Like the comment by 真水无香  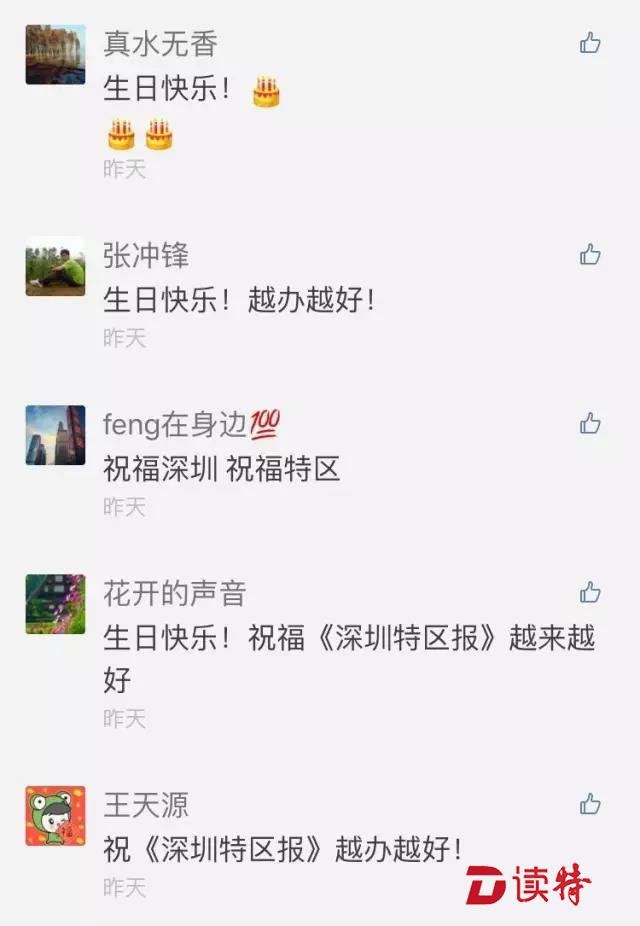click(x=590, y=43)
